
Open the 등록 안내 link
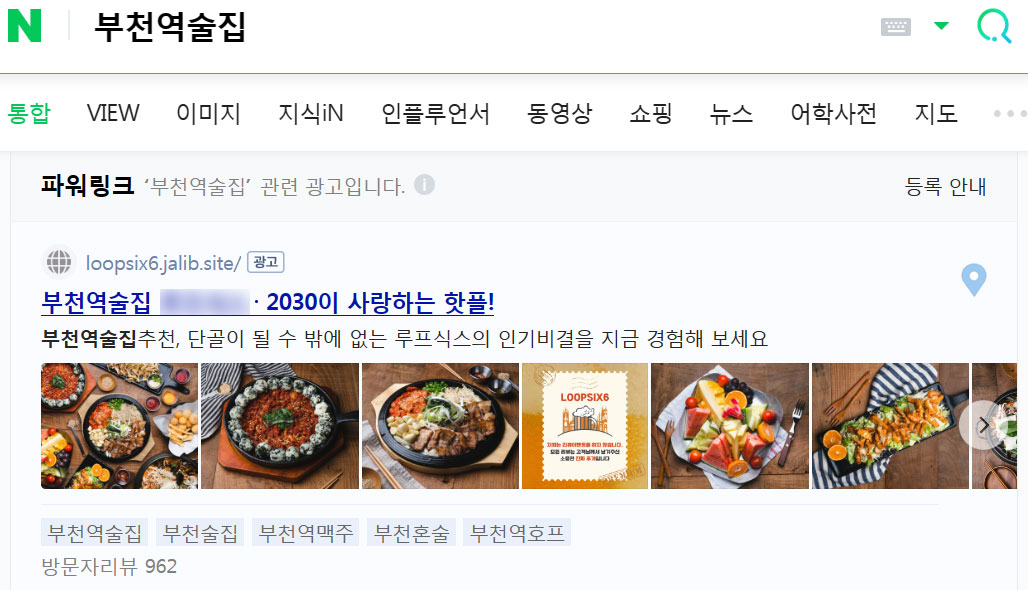click(x=945, y=186)
